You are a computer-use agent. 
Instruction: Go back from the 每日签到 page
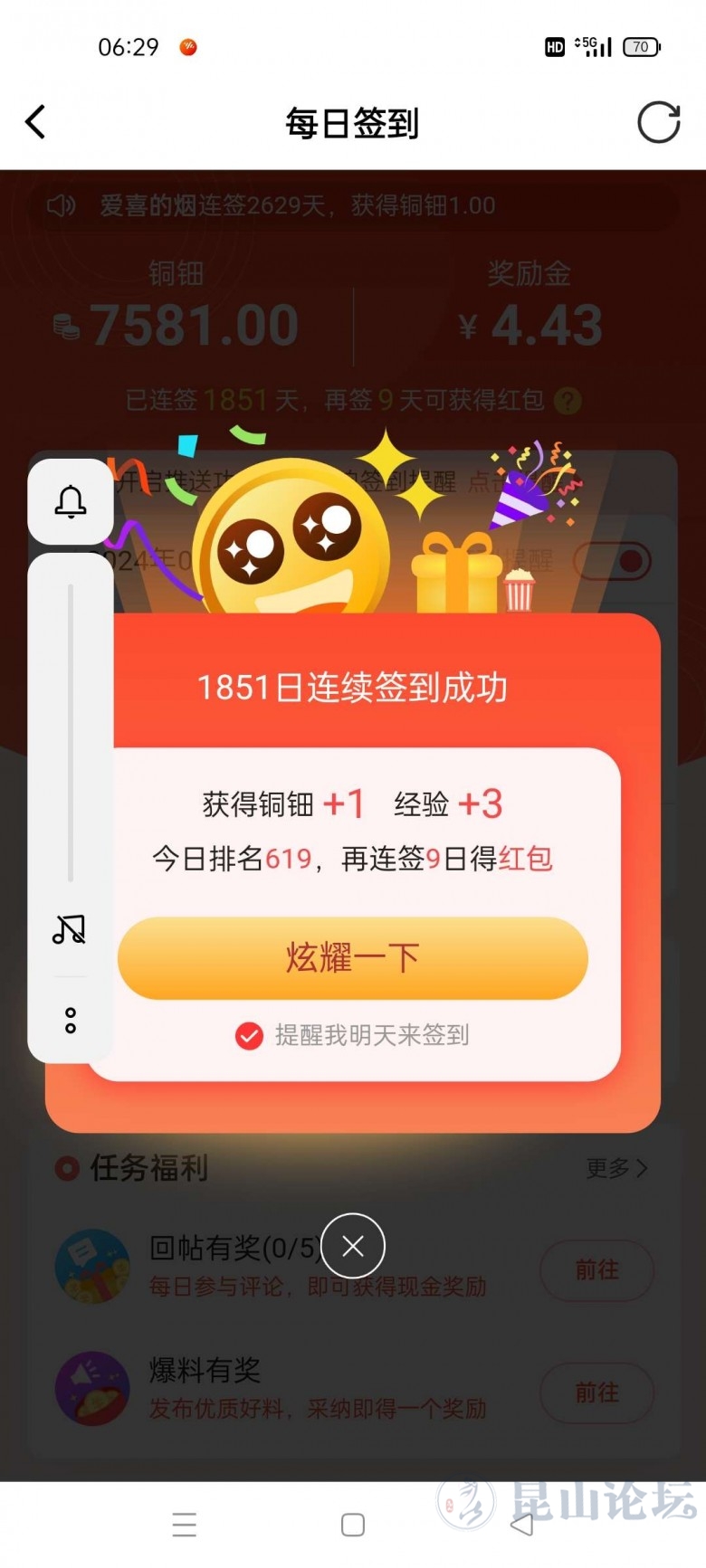[35, 122]
